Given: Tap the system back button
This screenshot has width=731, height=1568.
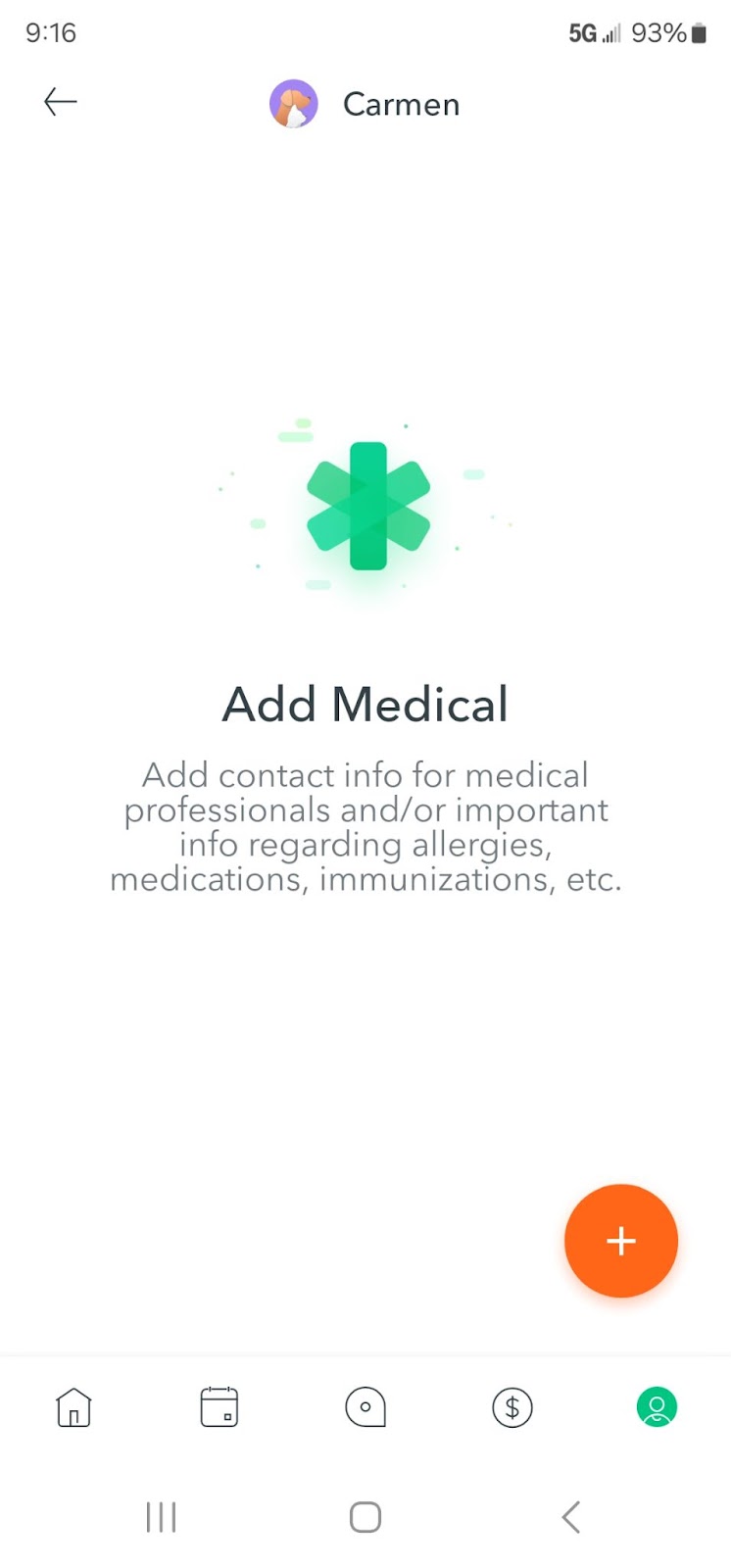Looking at the screenshot, I should pyautogui.click(x=571, y=1517).
